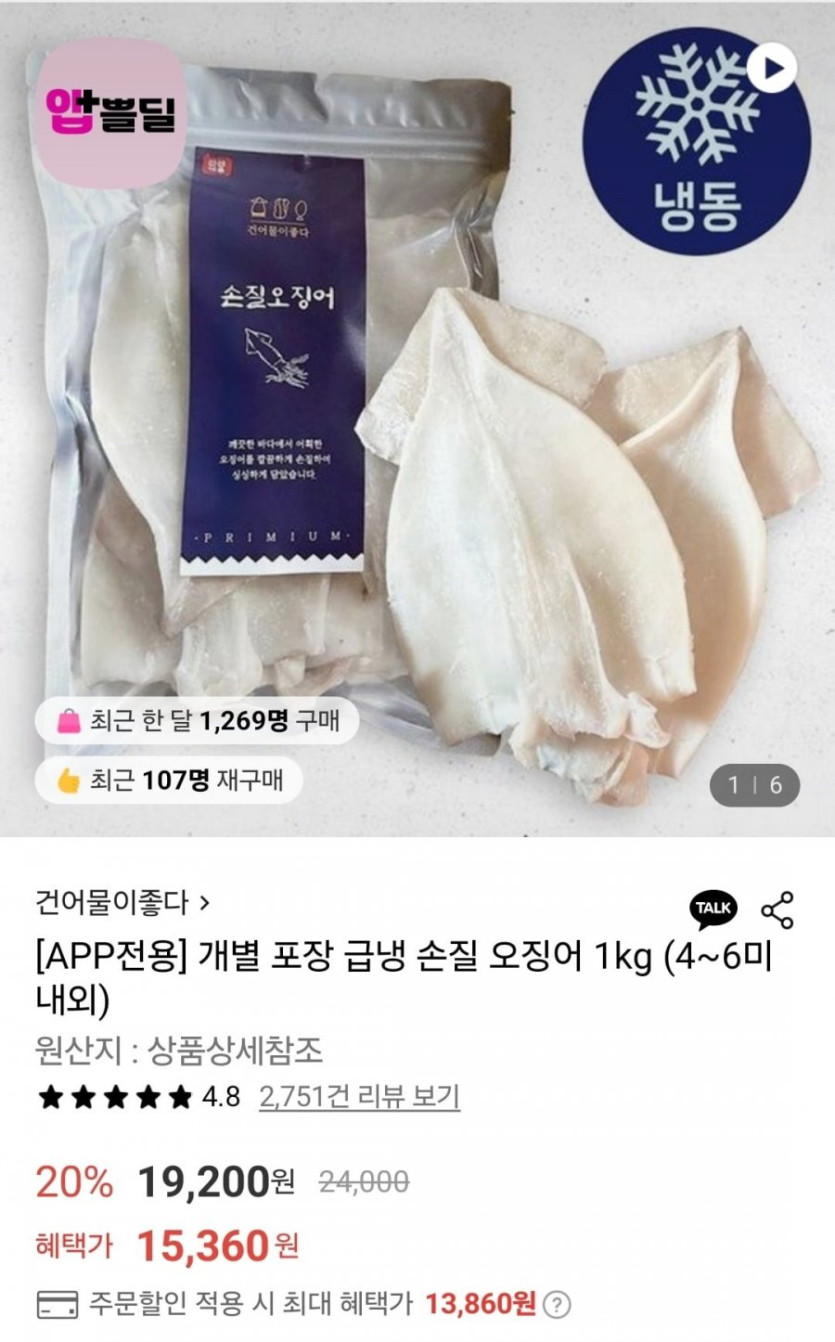Open the 건어물이좋다 store page
Screen dimensions: 835x1342
click(x=122, y=905)
